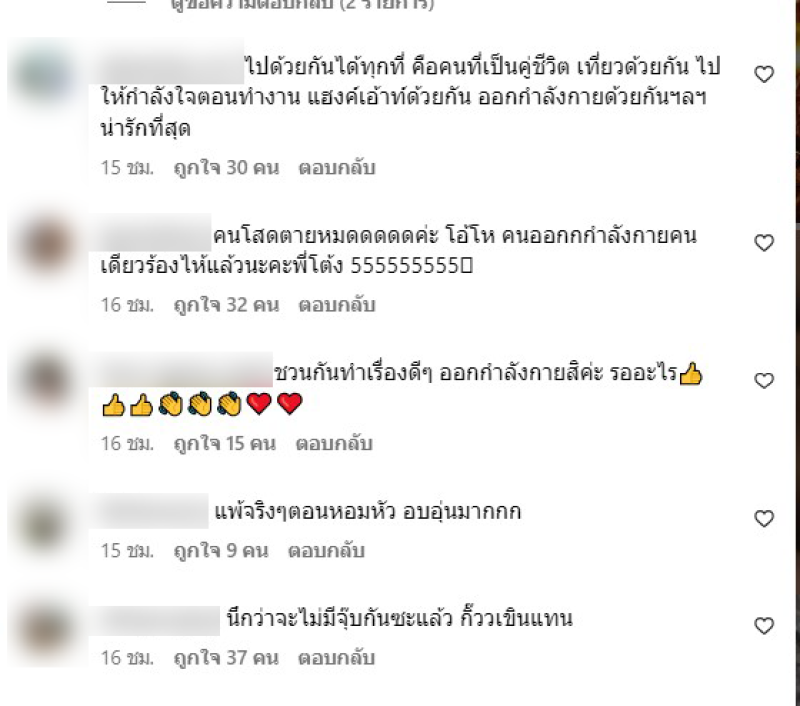This screenshot has height=706, width=800.
Task: Open likes list "ถูกใจ 30 คน"
Action: (x=226, y=168)
